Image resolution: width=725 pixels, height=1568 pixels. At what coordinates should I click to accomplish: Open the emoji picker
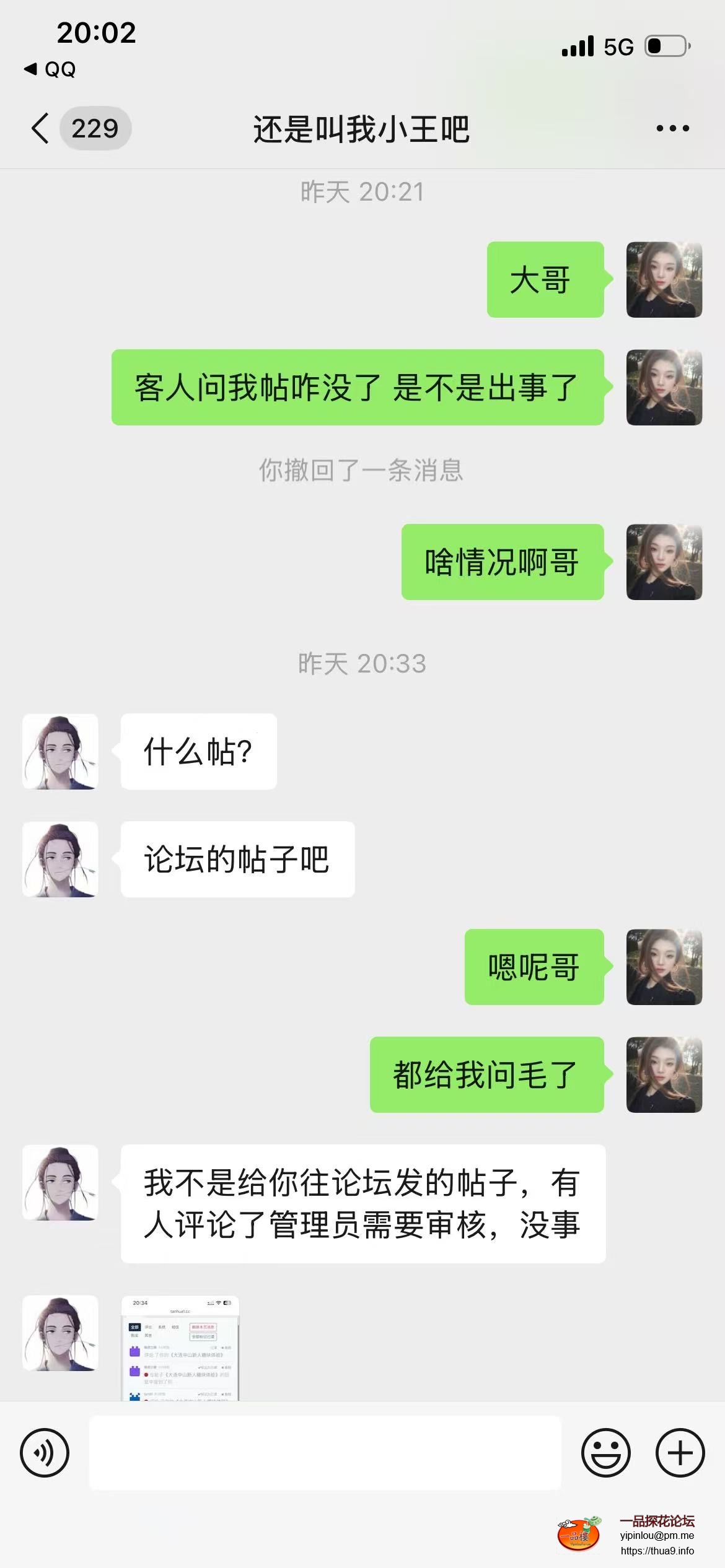tap(605, 1453)
